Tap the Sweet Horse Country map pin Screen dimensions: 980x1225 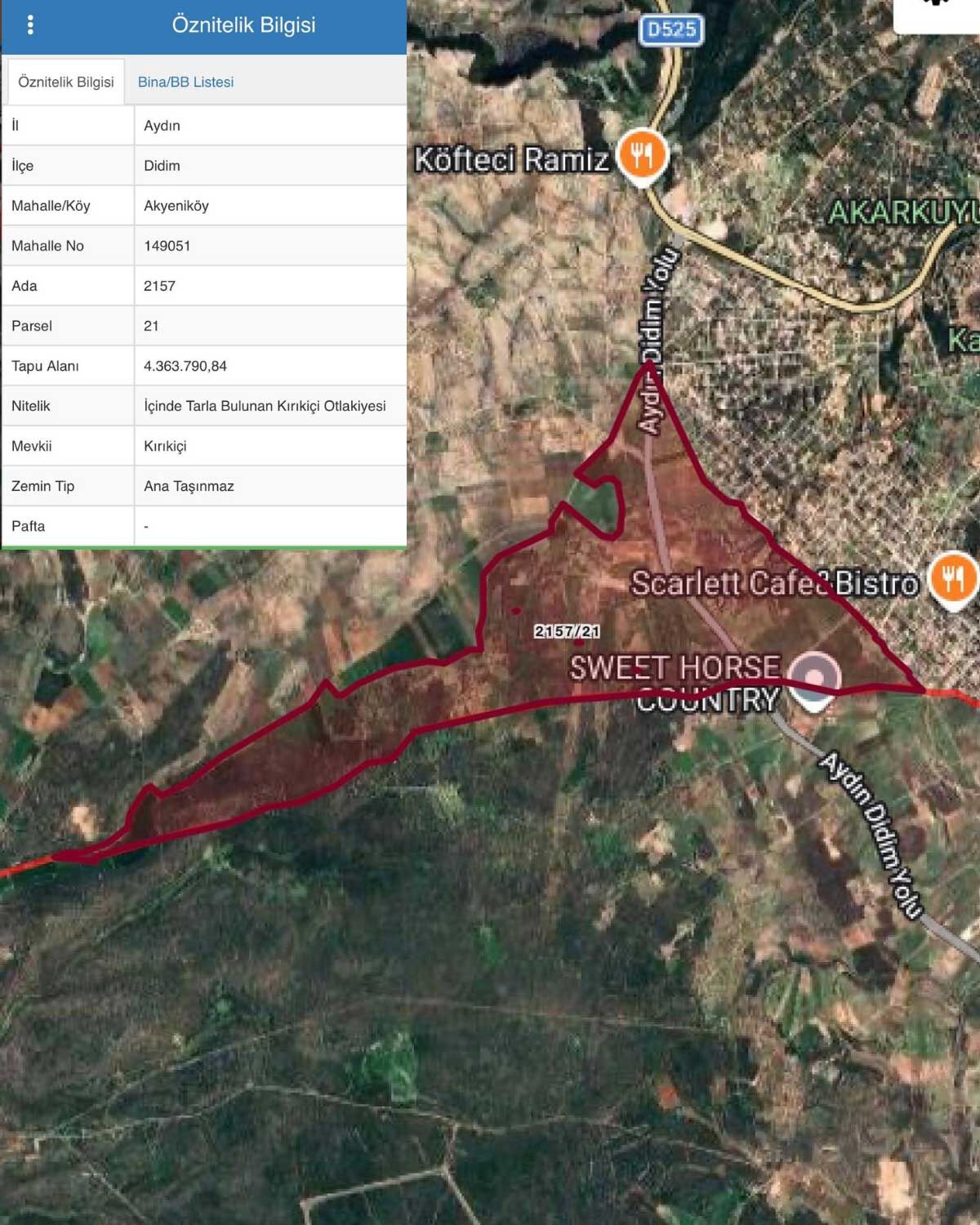tap(813, 678)
